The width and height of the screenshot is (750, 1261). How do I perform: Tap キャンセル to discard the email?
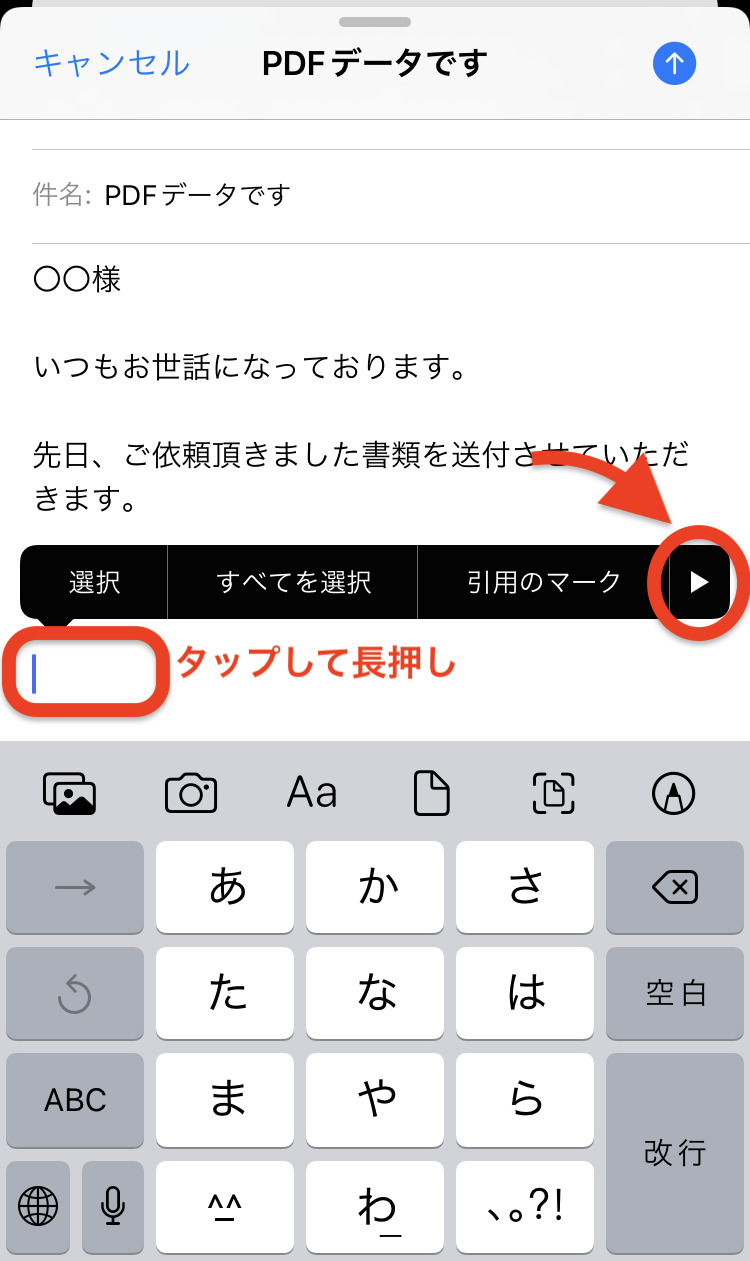[x=111, y=63]
